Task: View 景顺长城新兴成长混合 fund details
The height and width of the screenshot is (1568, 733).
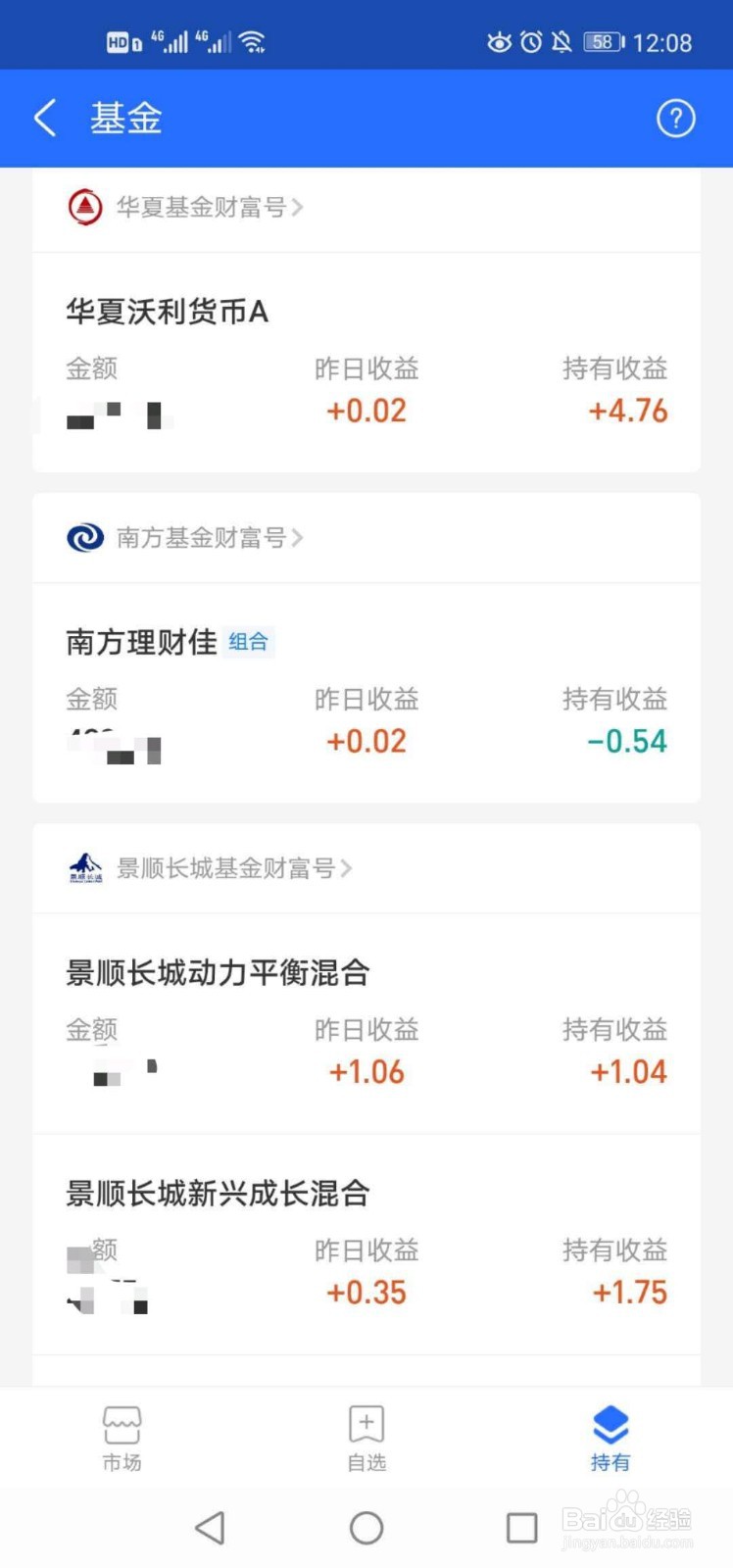Action: pyautogui.click(x=366, y=1245)
